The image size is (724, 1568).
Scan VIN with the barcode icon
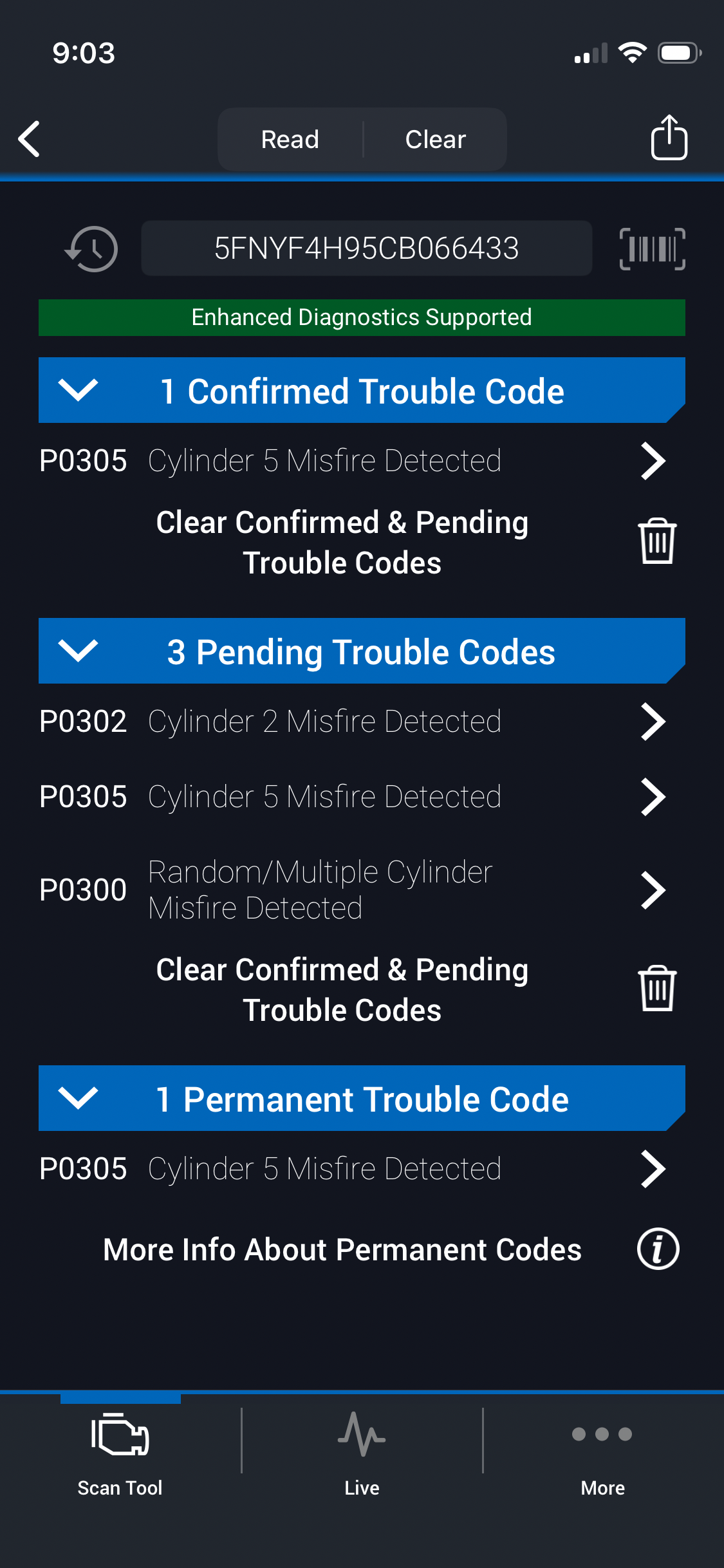tap(652, 248)
